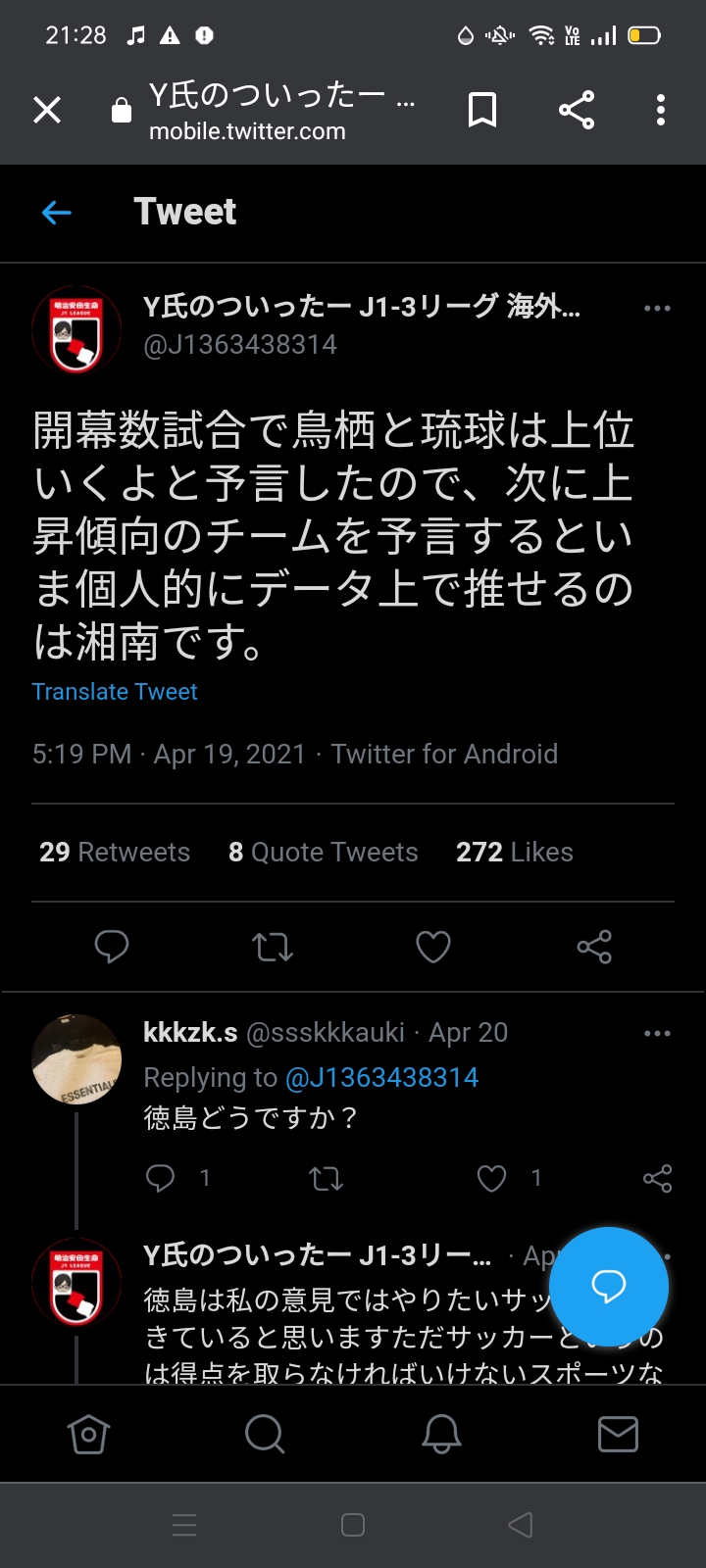Switch to the Search tab

pos(265,1434)
